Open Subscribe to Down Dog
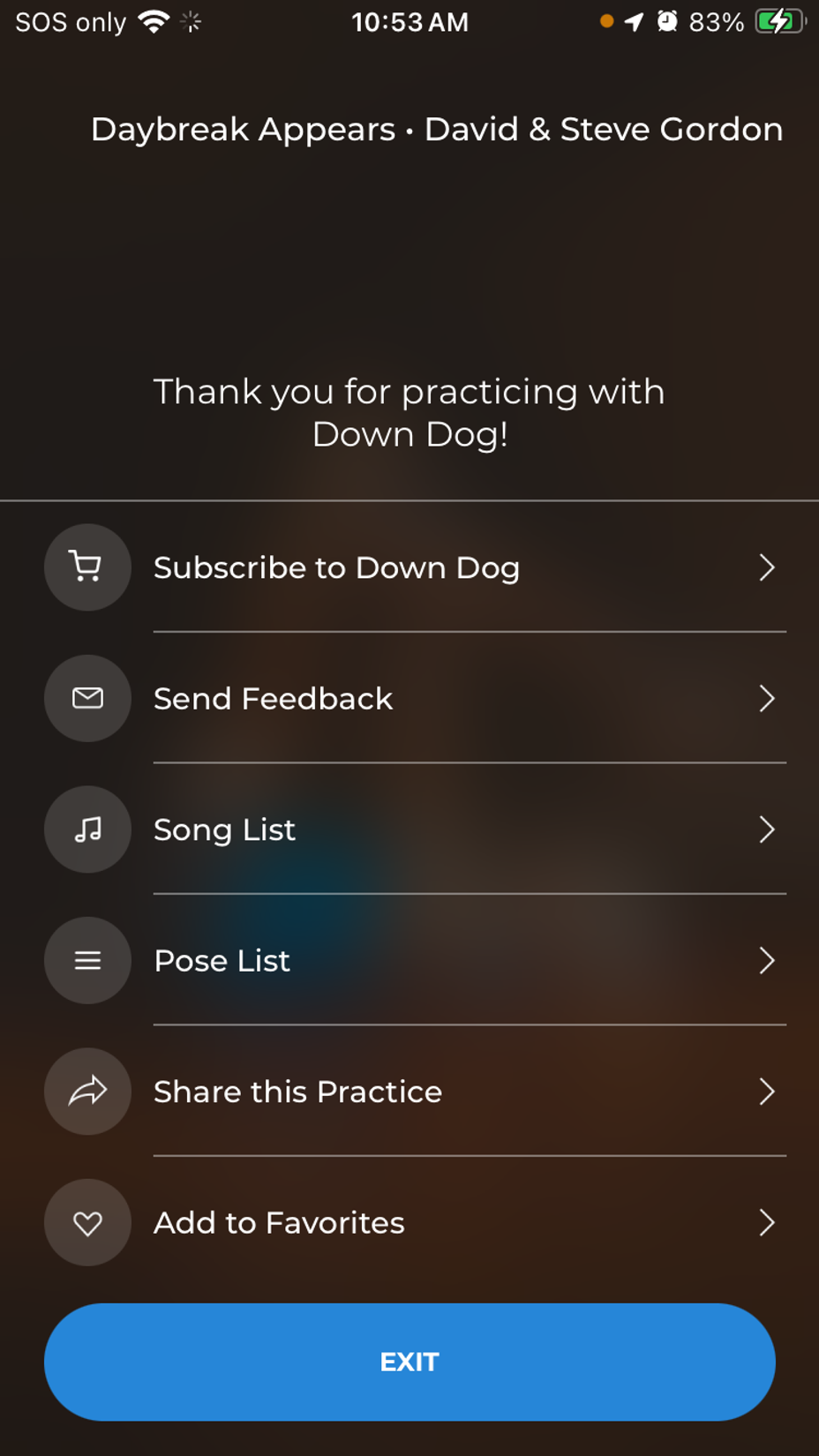819x1456 pixels. click(x=409, y=567)
